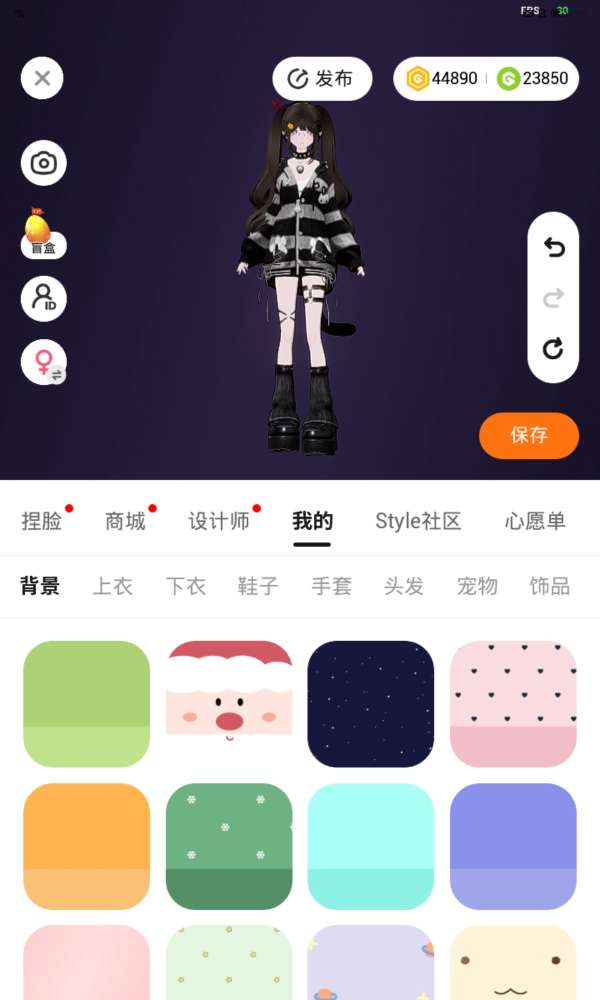Switch to the 捏脸 tab
Image resolution: width=600 pixels, height=1000 pixels.
point(42,521)
